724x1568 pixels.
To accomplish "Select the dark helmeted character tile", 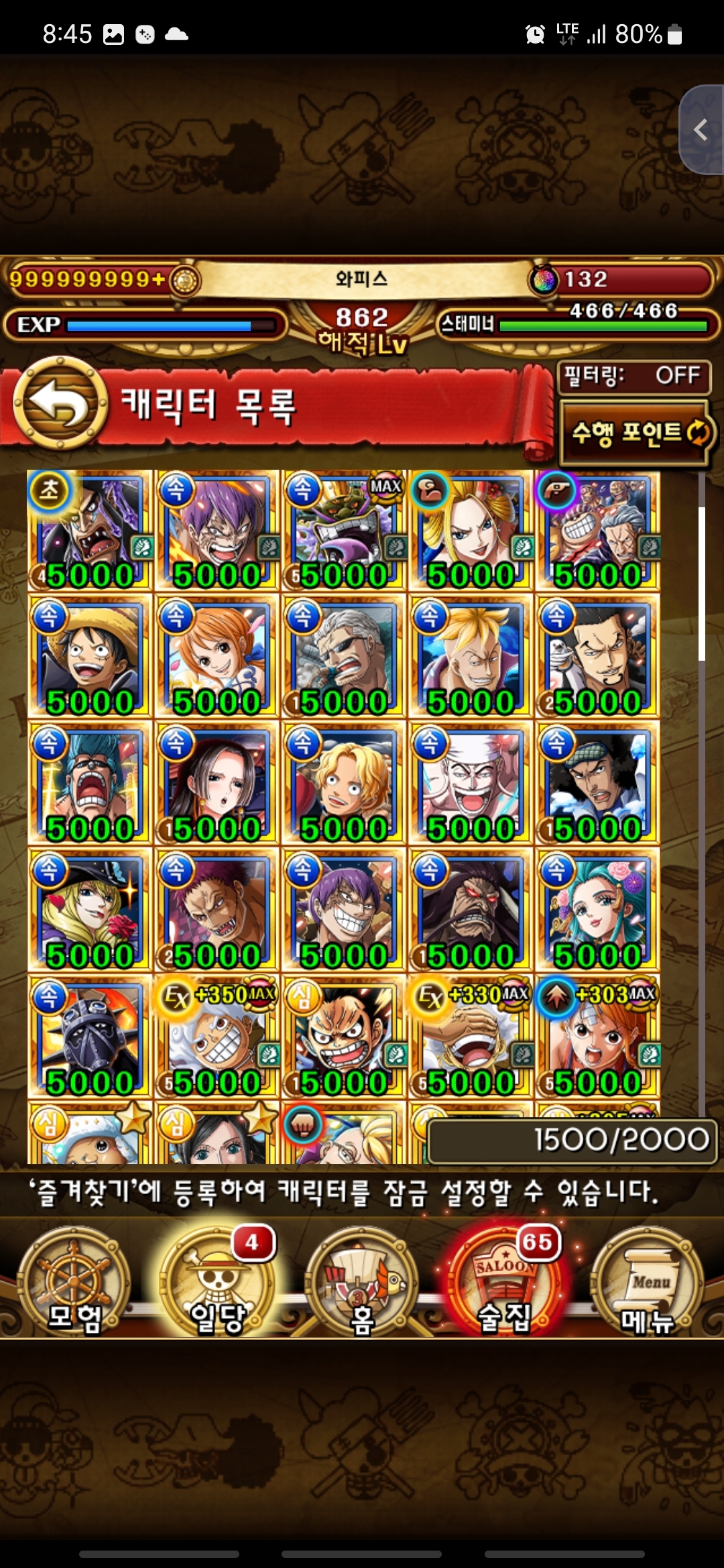I will (90, 1037).
